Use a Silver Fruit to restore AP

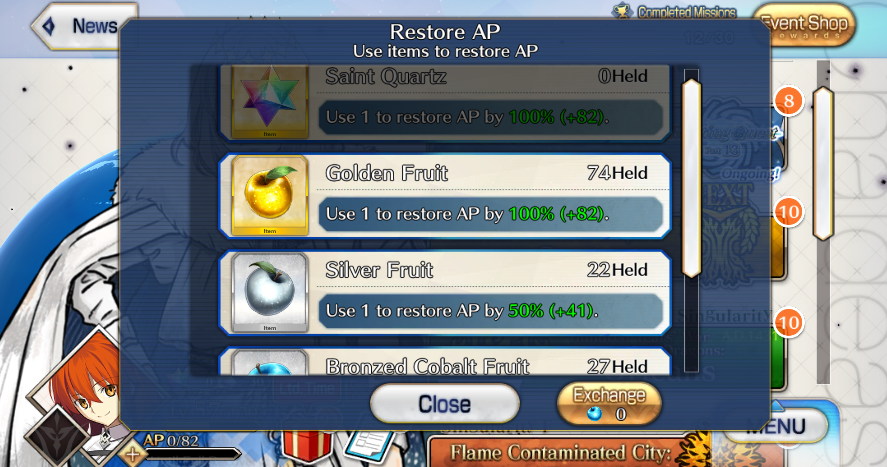444,292
